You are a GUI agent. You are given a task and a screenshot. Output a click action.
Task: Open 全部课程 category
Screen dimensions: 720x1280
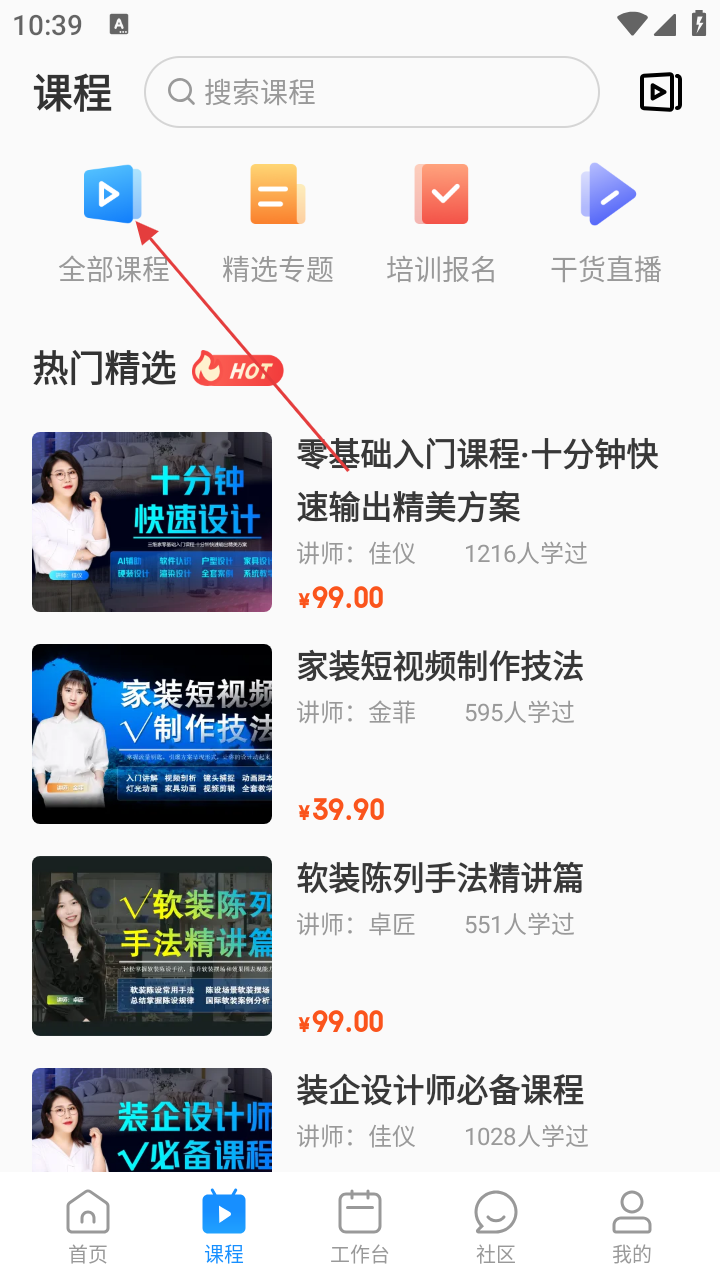[x=113, y=222]
